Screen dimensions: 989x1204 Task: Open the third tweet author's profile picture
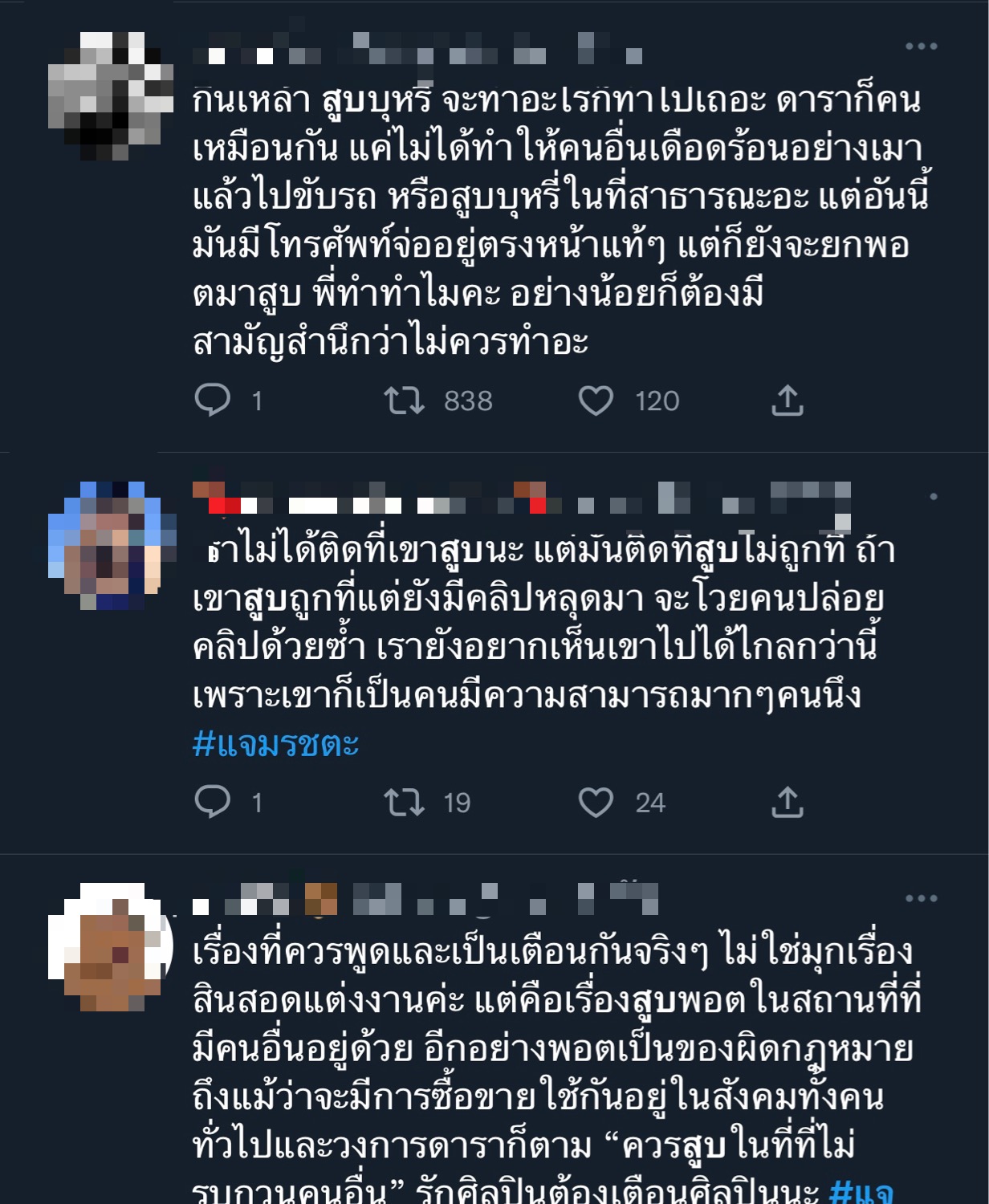click(111, 947)
